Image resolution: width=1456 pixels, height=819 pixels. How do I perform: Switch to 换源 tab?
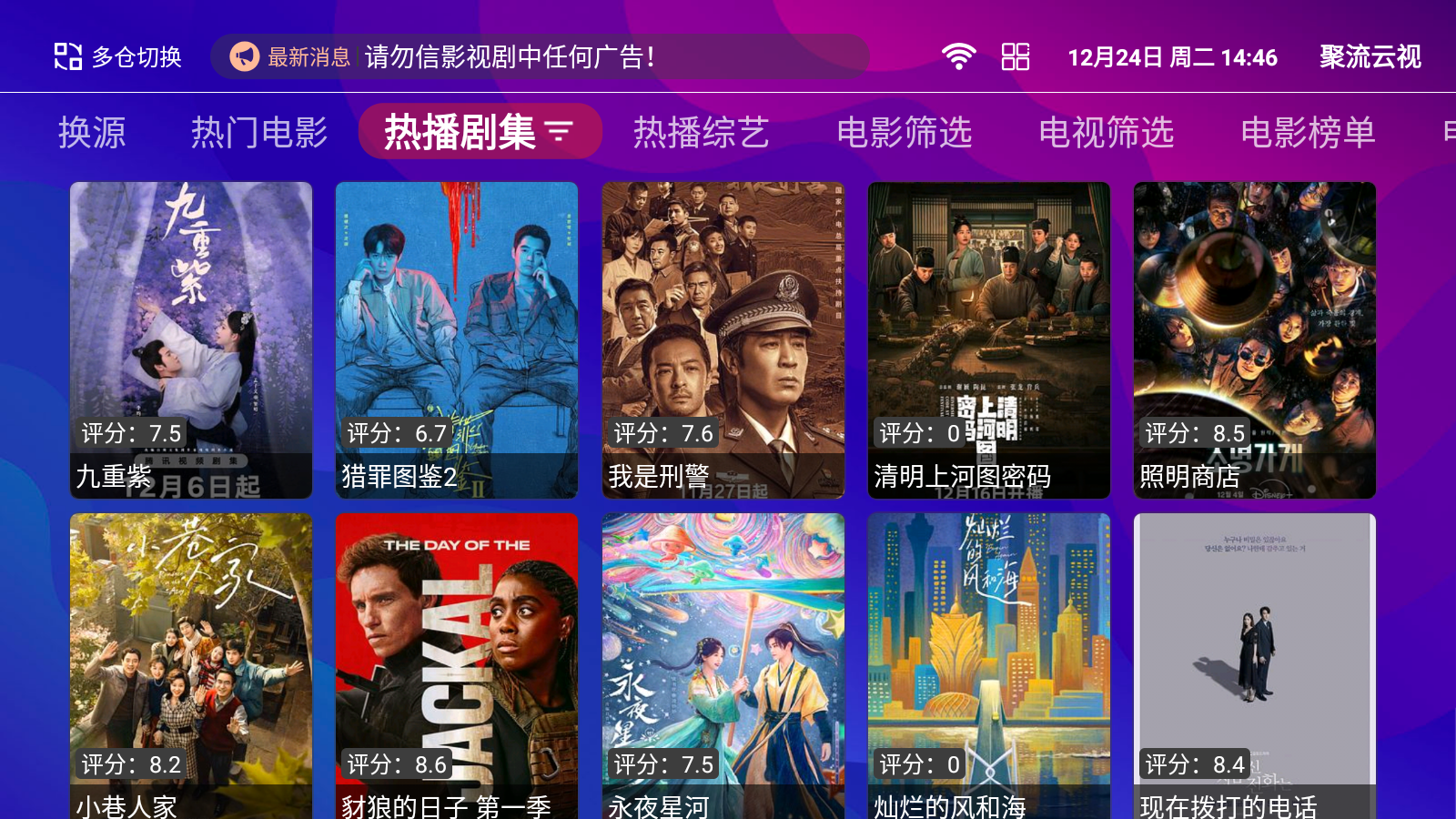[x=92, y=133]
